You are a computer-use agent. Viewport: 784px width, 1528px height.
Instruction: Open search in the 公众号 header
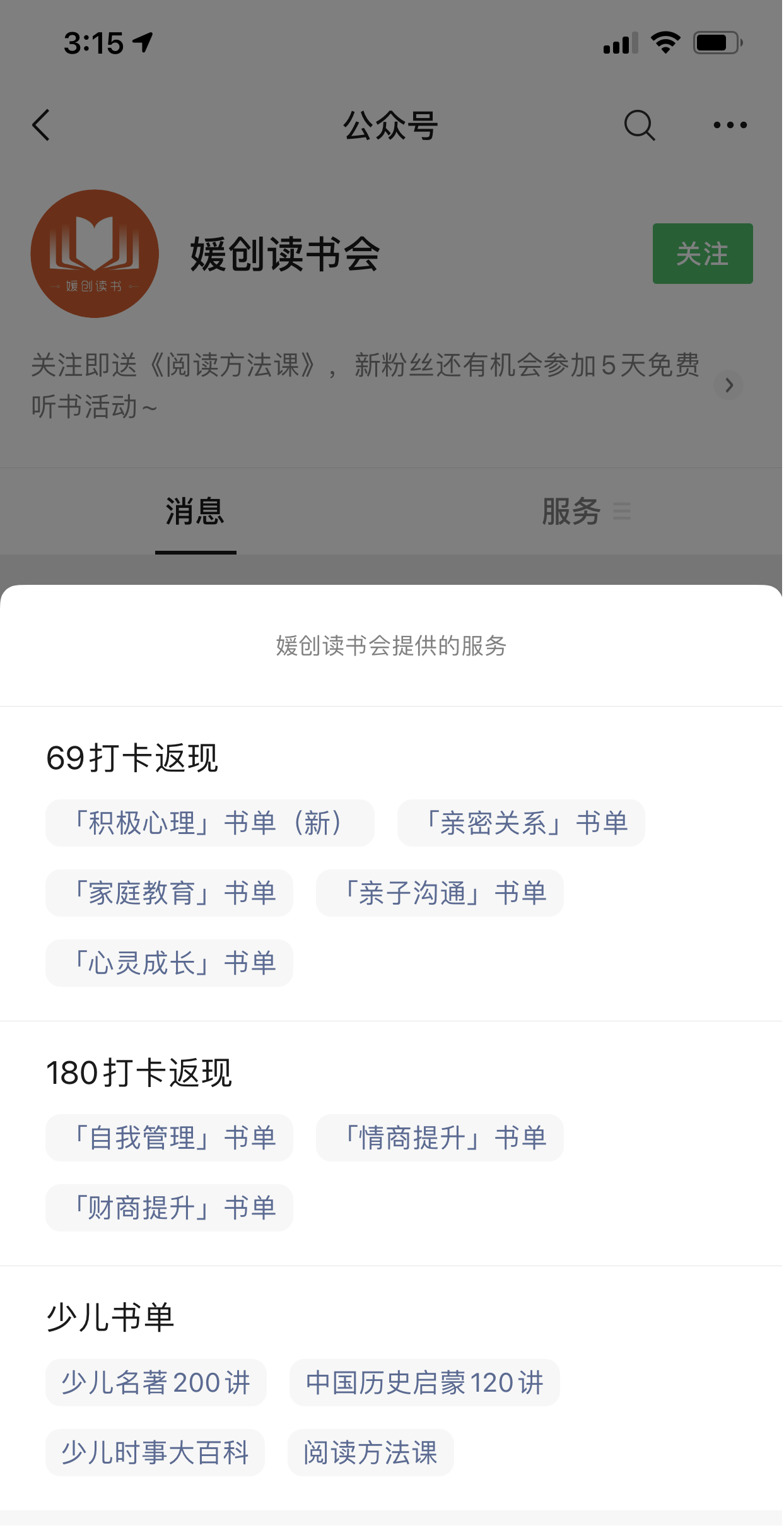(639, 125)
